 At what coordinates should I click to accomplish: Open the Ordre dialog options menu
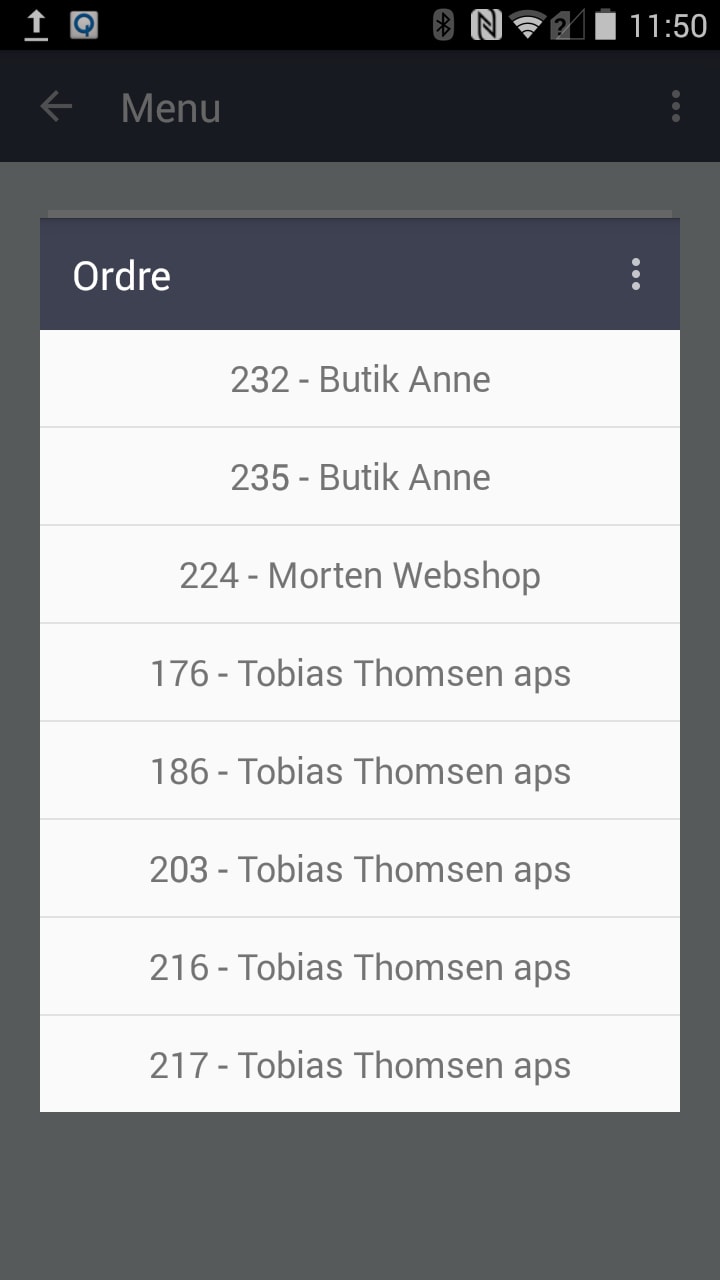pyautogui.click(x=635, y=275)
